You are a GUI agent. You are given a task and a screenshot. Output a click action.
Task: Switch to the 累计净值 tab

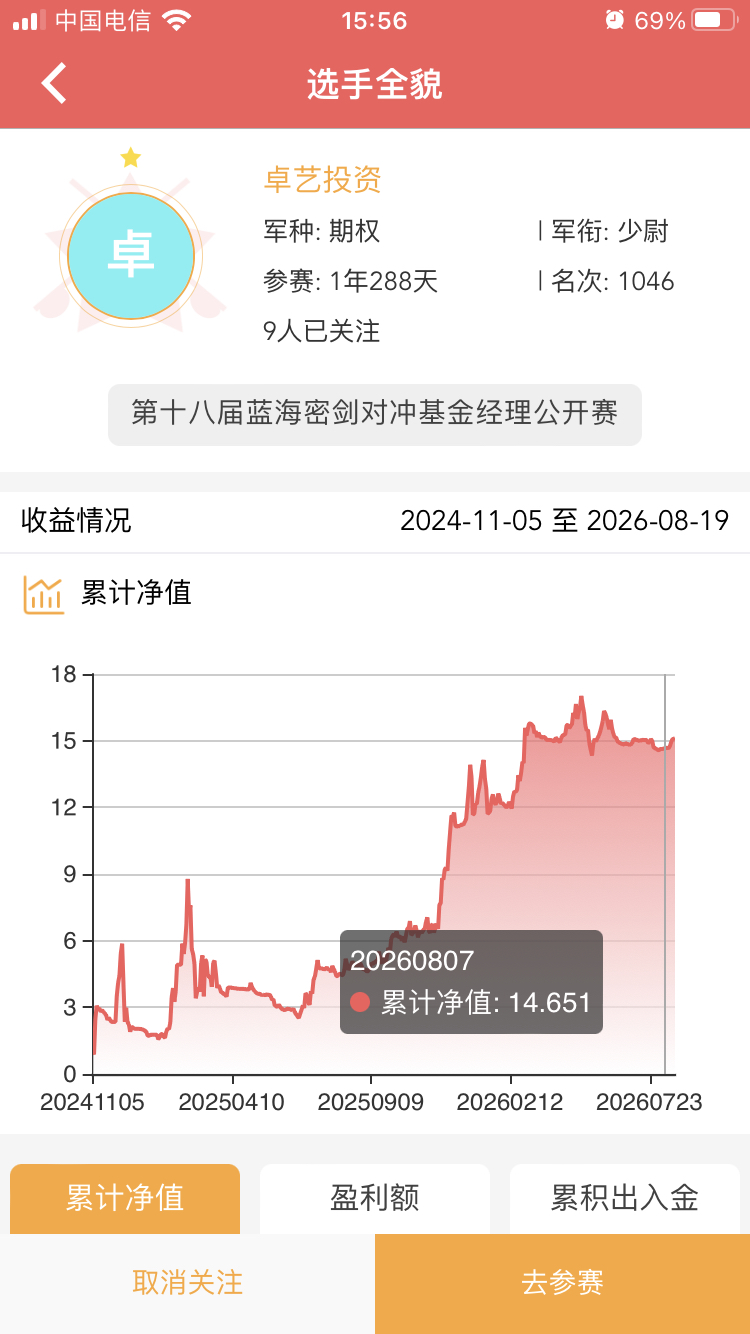[x=125, y=1198]
